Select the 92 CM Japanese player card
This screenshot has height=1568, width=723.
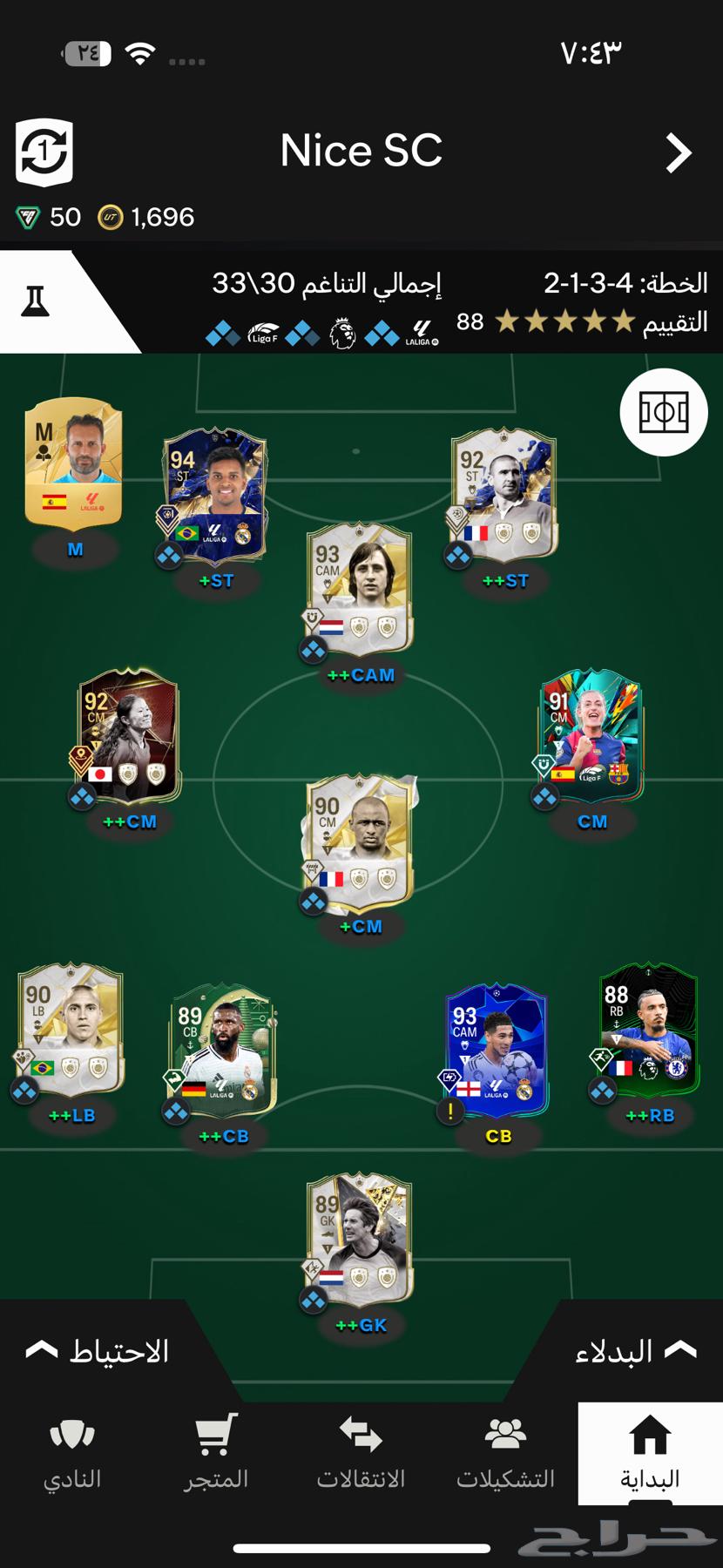pyautogui.click(x=129, y=735)
